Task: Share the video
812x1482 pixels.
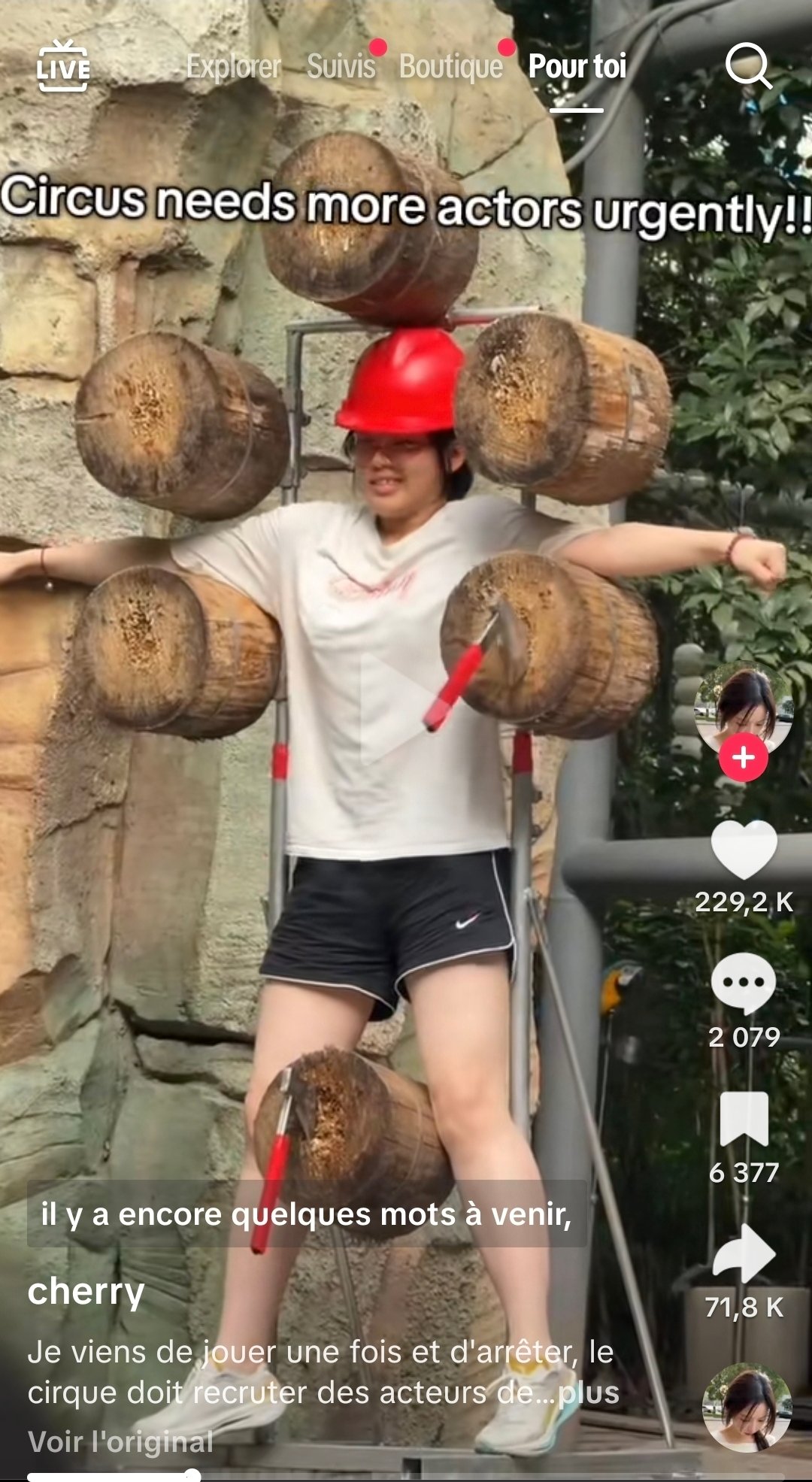Action: tap(744, 1253)
